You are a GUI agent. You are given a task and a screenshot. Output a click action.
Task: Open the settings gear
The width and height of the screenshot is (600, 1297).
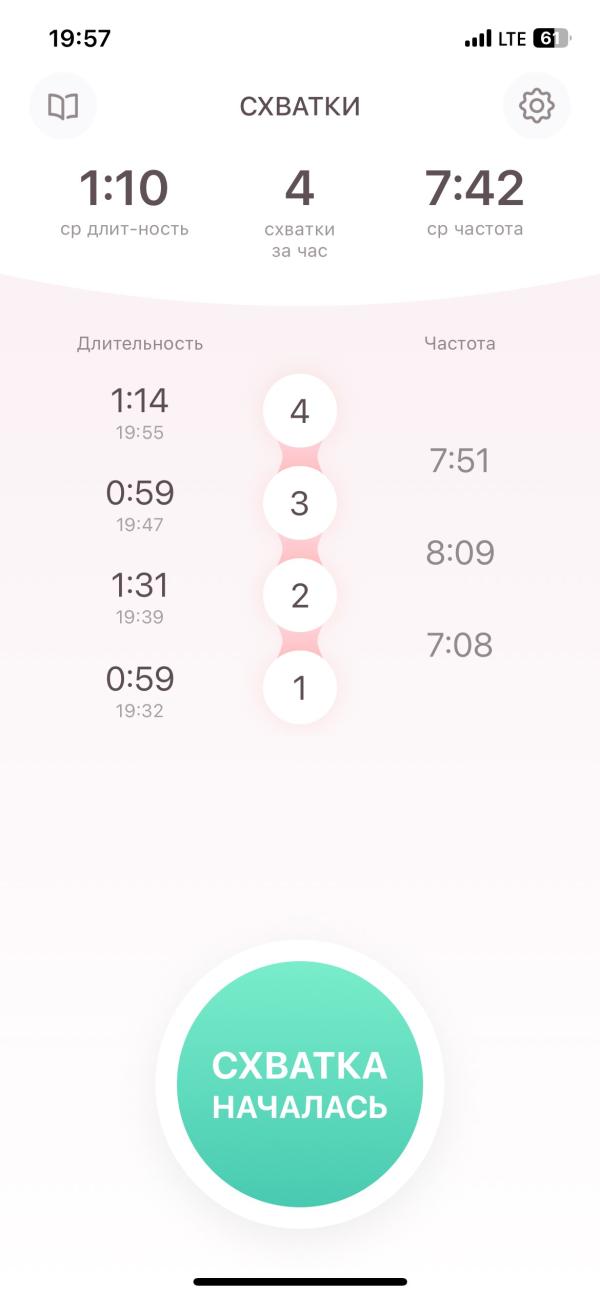coord(537,105)
